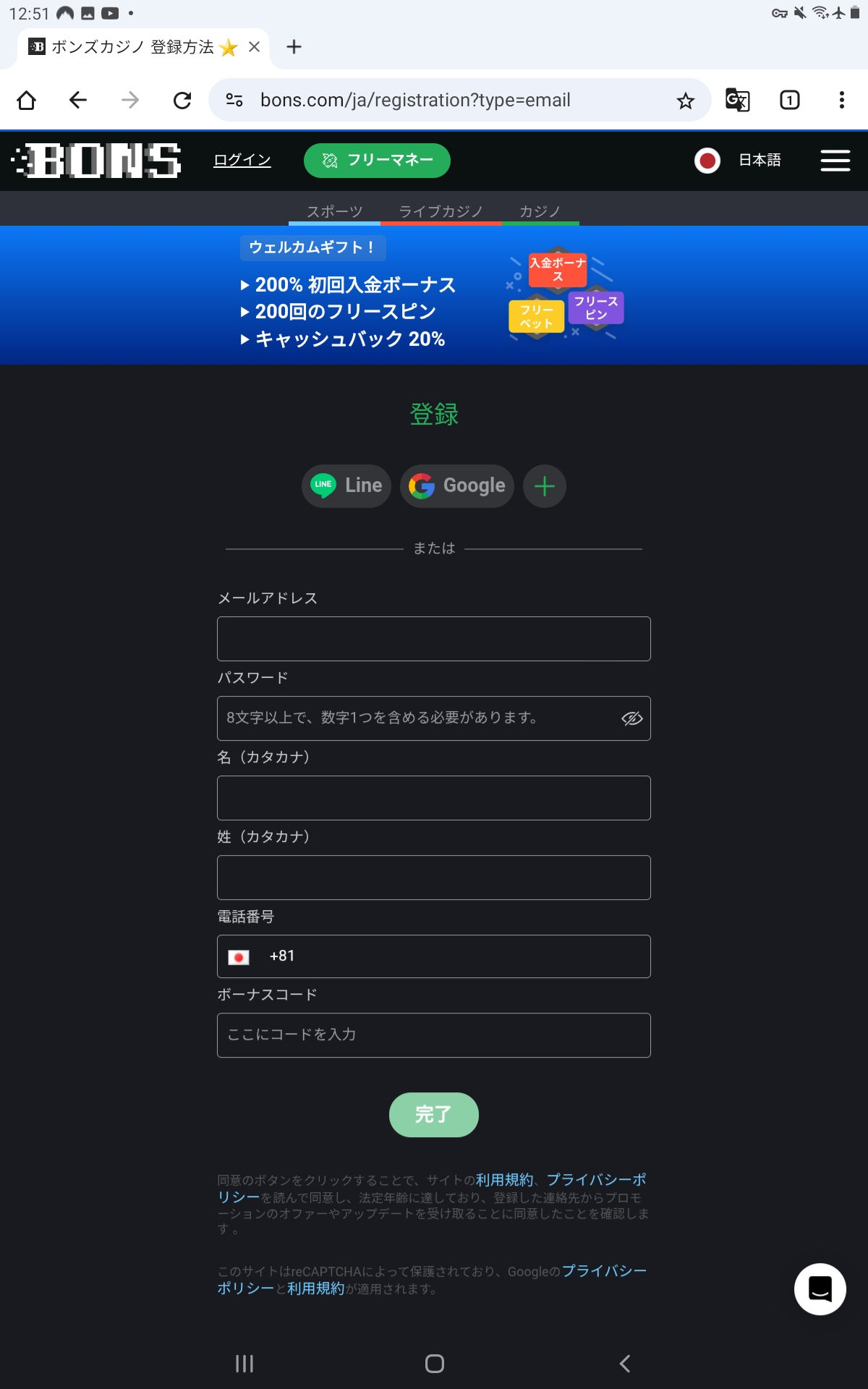The height and width of the screenshot is (1389, 868).
Task: Show more registration options via plus button
Action: [544, 485]
